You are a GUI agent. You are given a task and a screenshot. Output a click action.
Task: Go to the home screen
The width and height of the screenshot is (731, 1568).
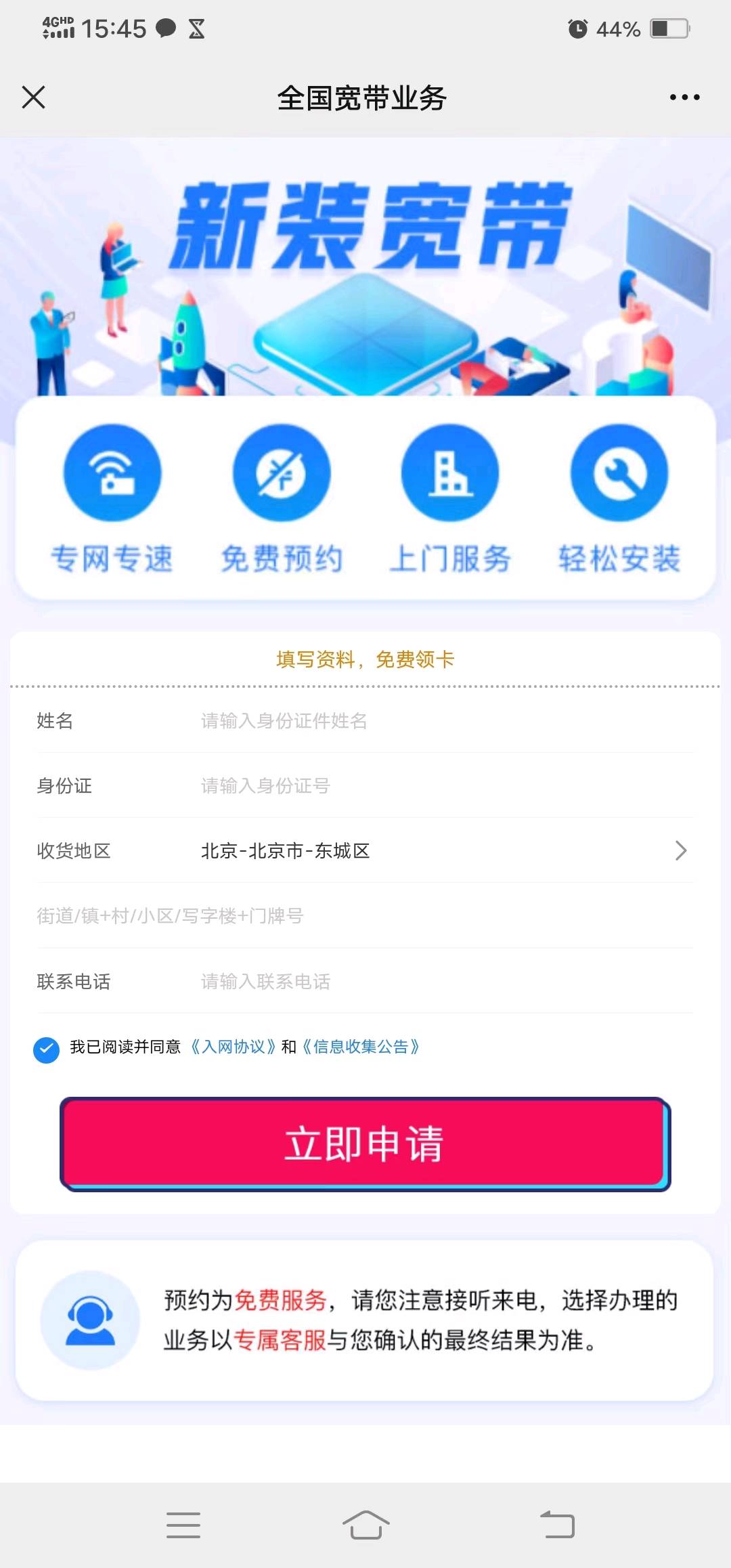point(365,1525)
